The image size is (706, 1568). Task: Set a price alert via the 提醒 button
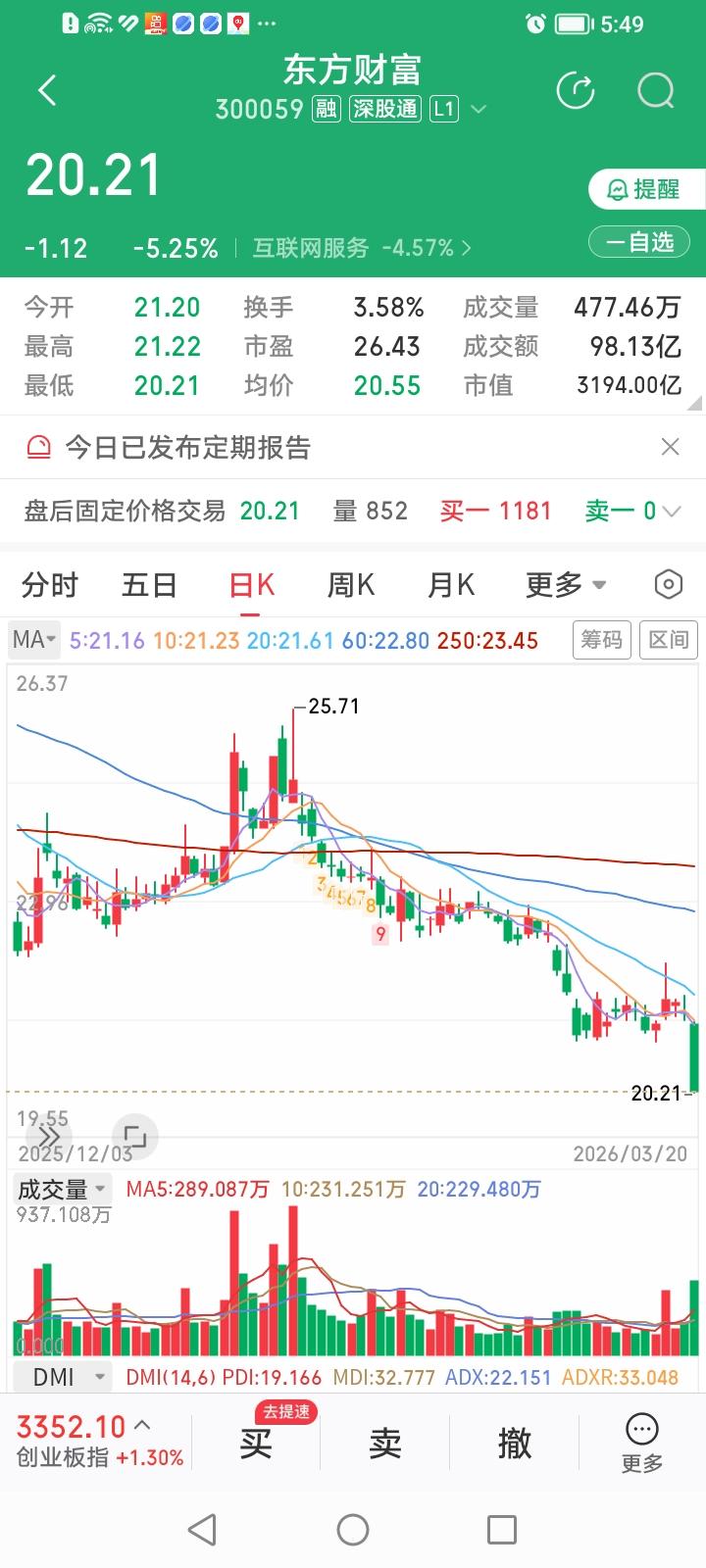pyautogui.click(x=651, y=189)
